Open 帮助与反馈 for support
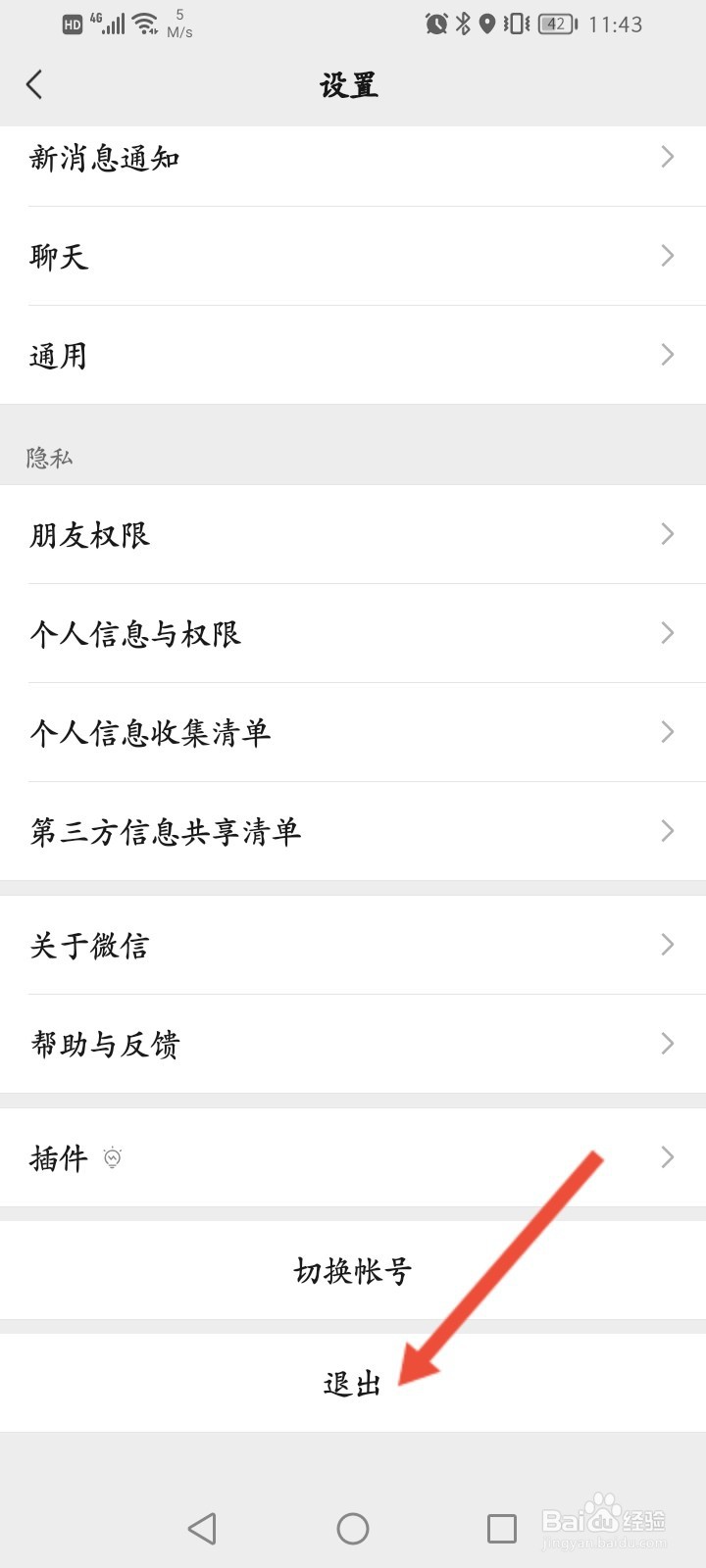Viewport: 706px width, 1568px height. point(353,1045)
